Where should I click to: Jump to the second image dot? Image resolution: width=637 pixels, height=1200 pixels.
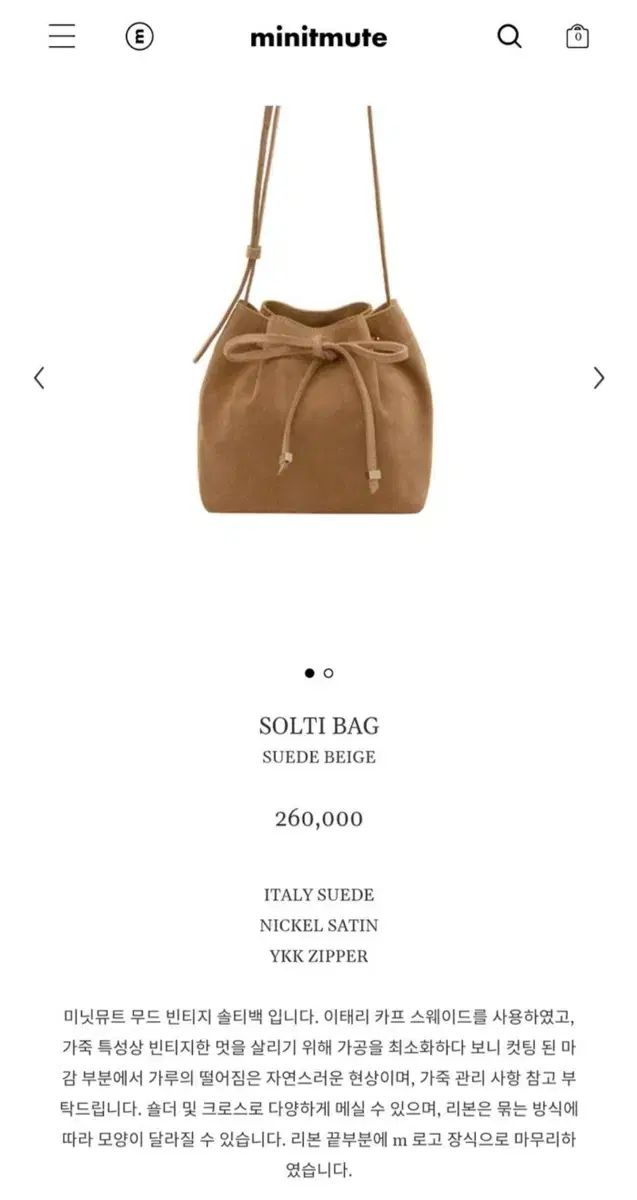(x=329, y=673)
